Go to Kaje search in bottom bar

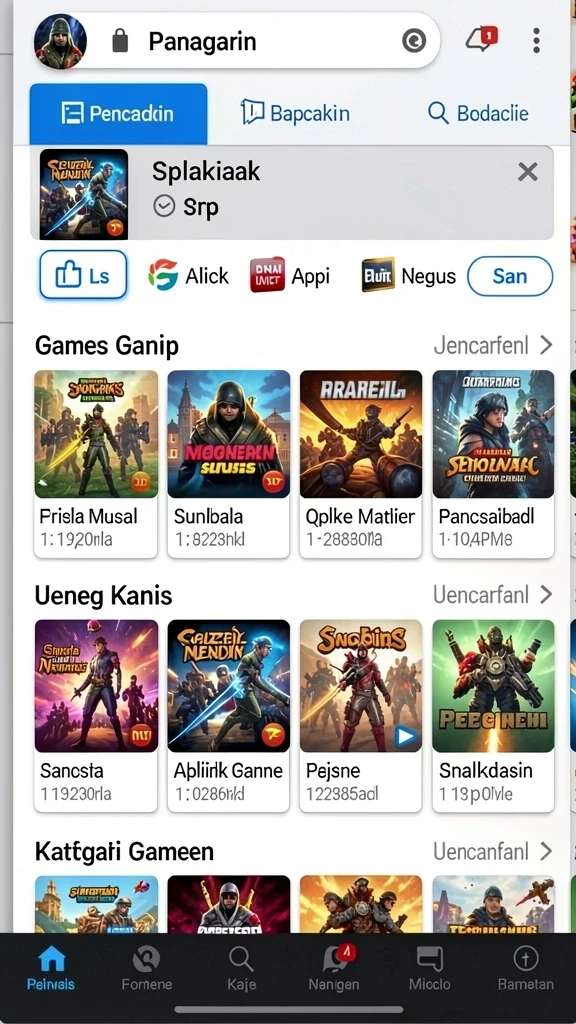coord(241,968)
